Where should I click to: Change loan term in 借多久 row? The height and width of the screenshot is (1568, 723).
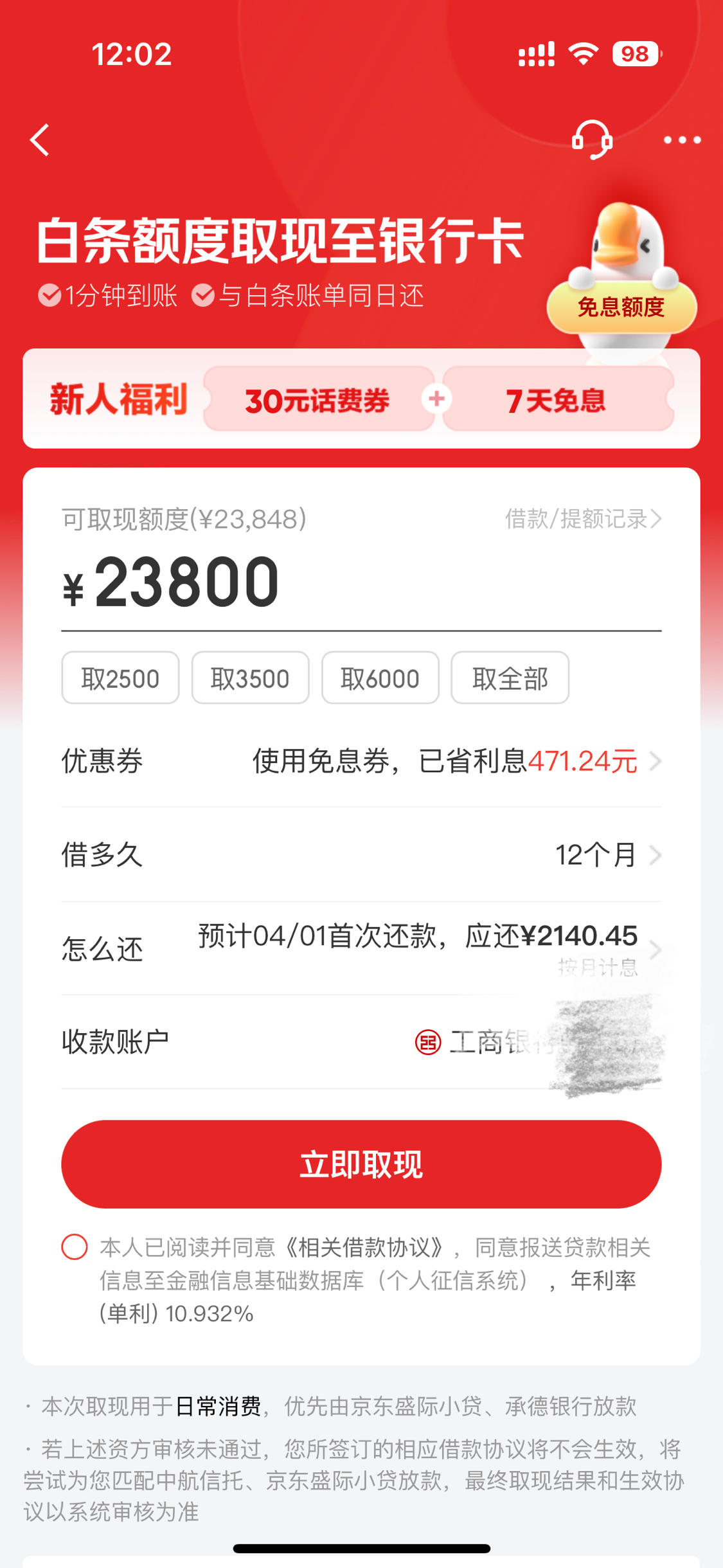(361, 855)
